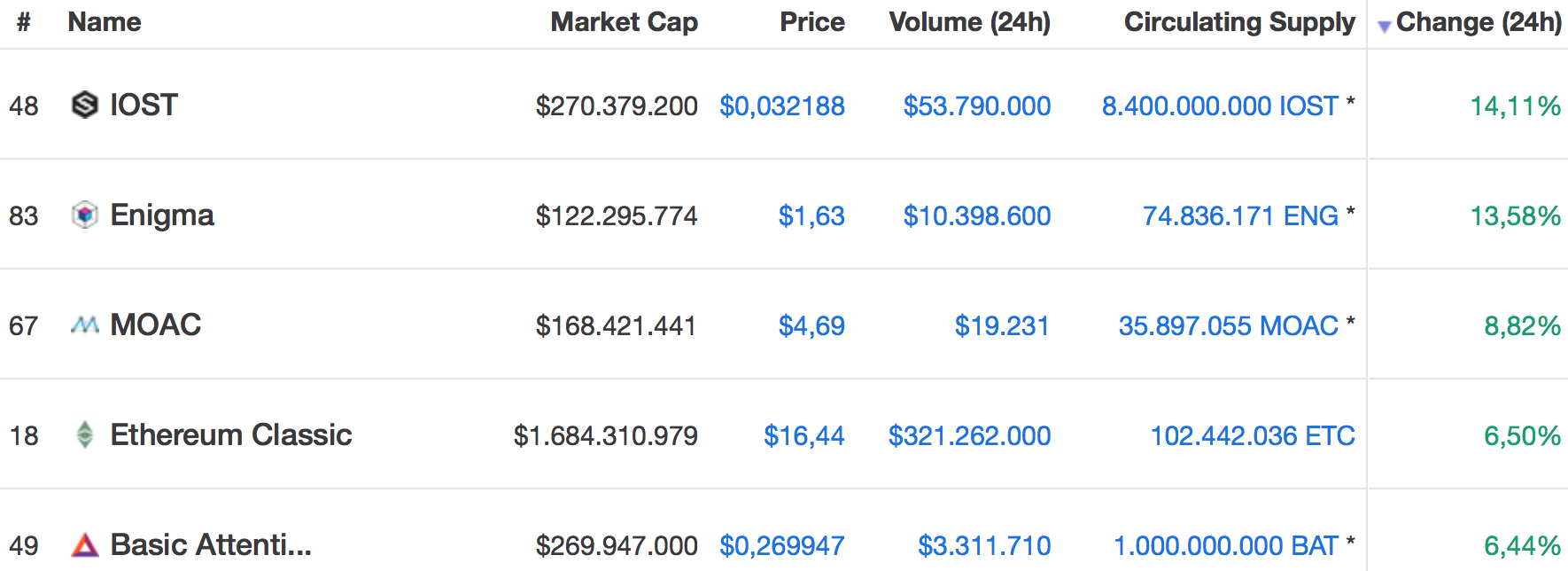Sort by the # rank column

[24, 22]
